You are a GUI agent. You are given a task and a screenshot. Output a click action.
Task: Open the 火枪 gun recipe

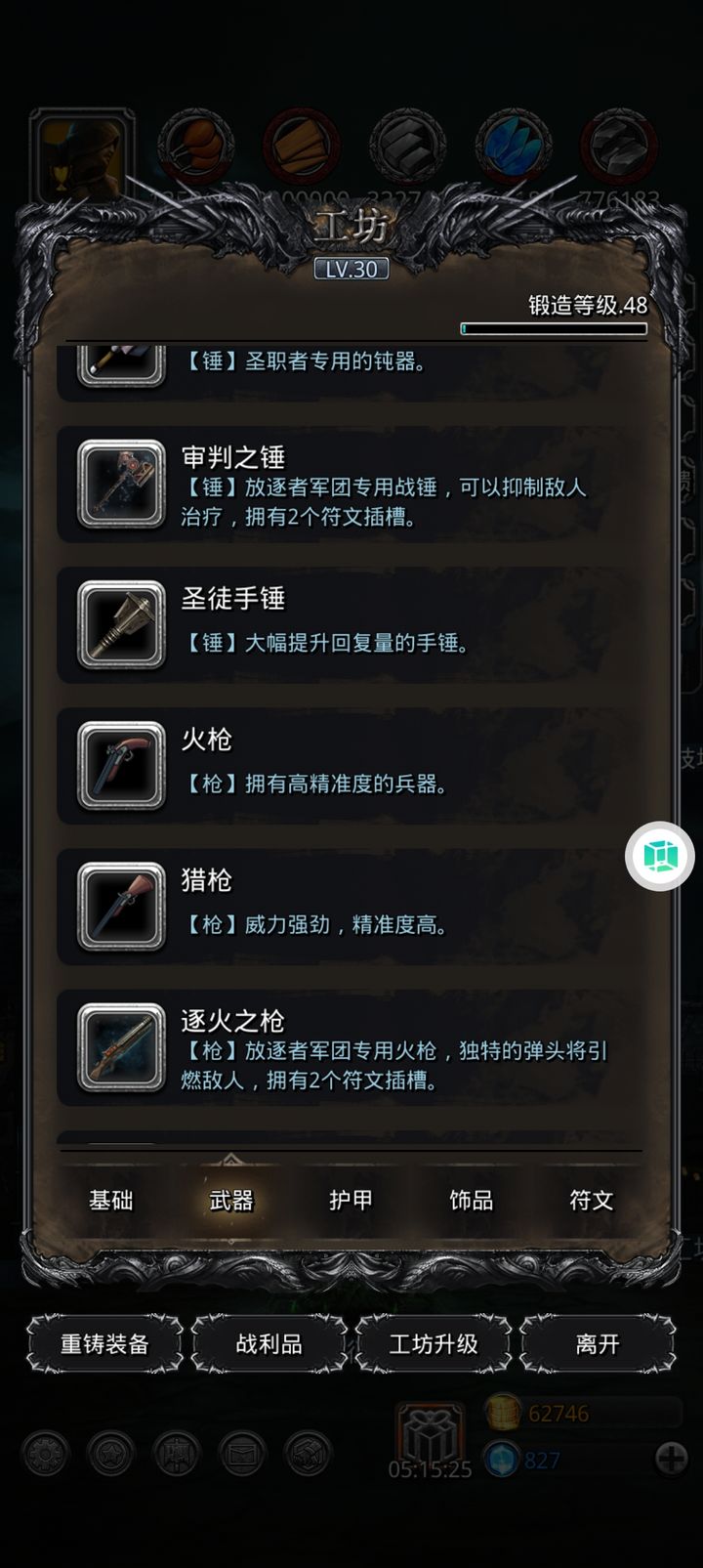(351, 767)
